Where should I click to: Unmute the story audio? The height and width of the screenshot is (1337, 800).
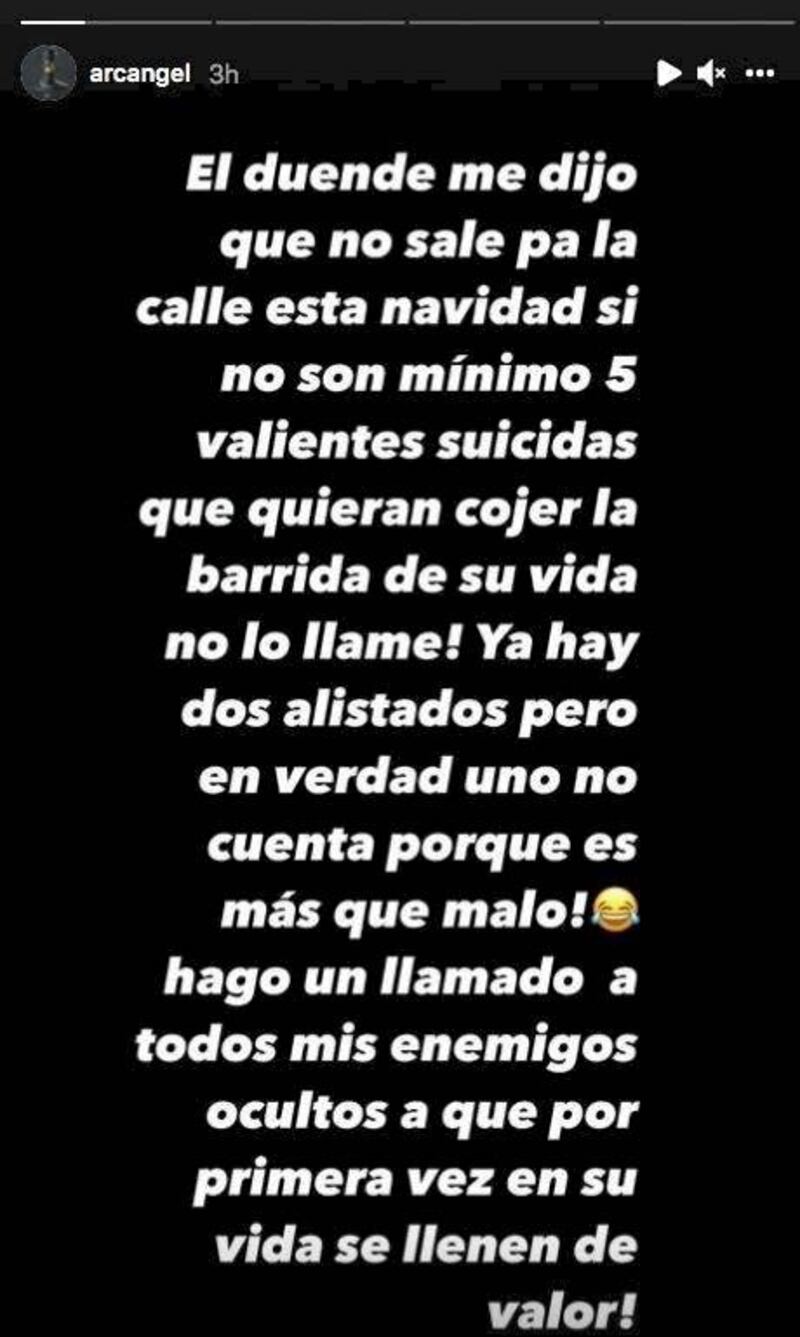711,73
